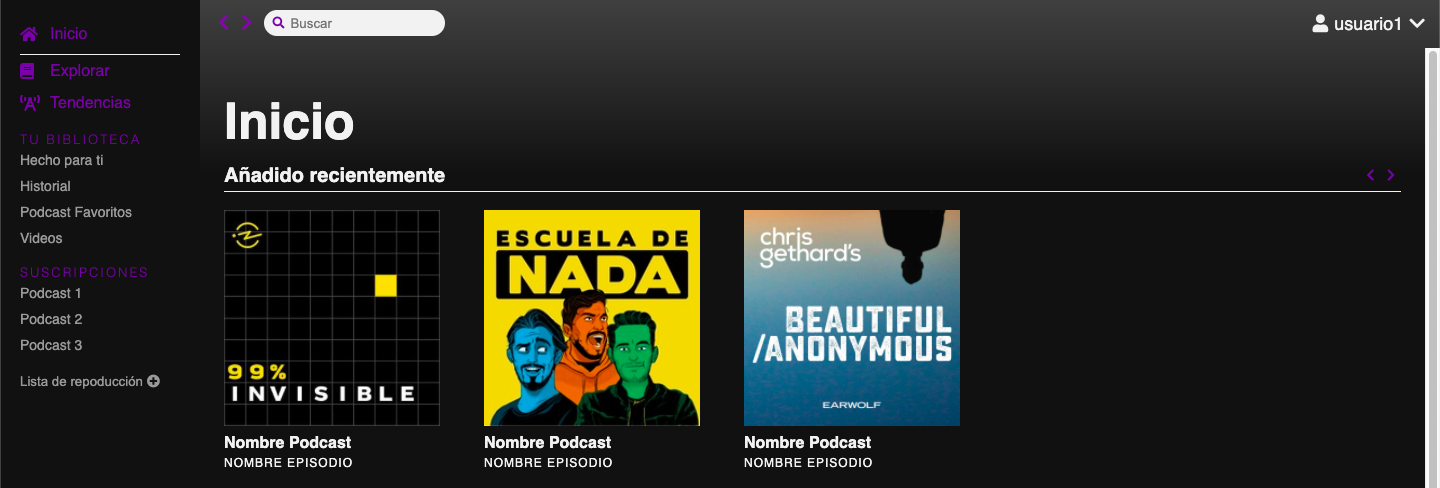Viewport: 1440px width, 488px height.
Task: Go to the Inicio section
Action: click(68, 34)
